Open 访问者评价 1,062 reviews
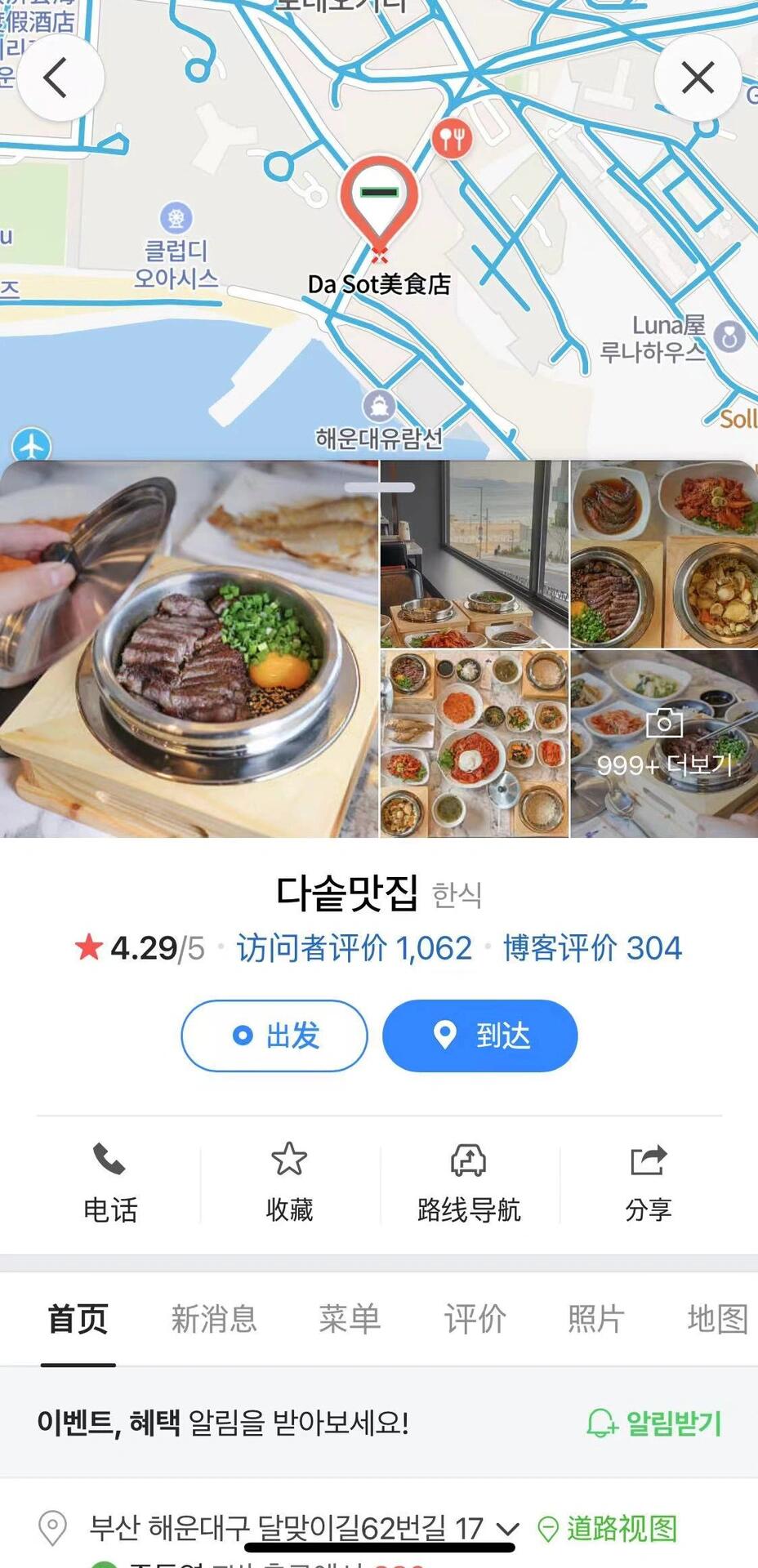The height and width of the screenshot is (1568, 758). point(354,948)
